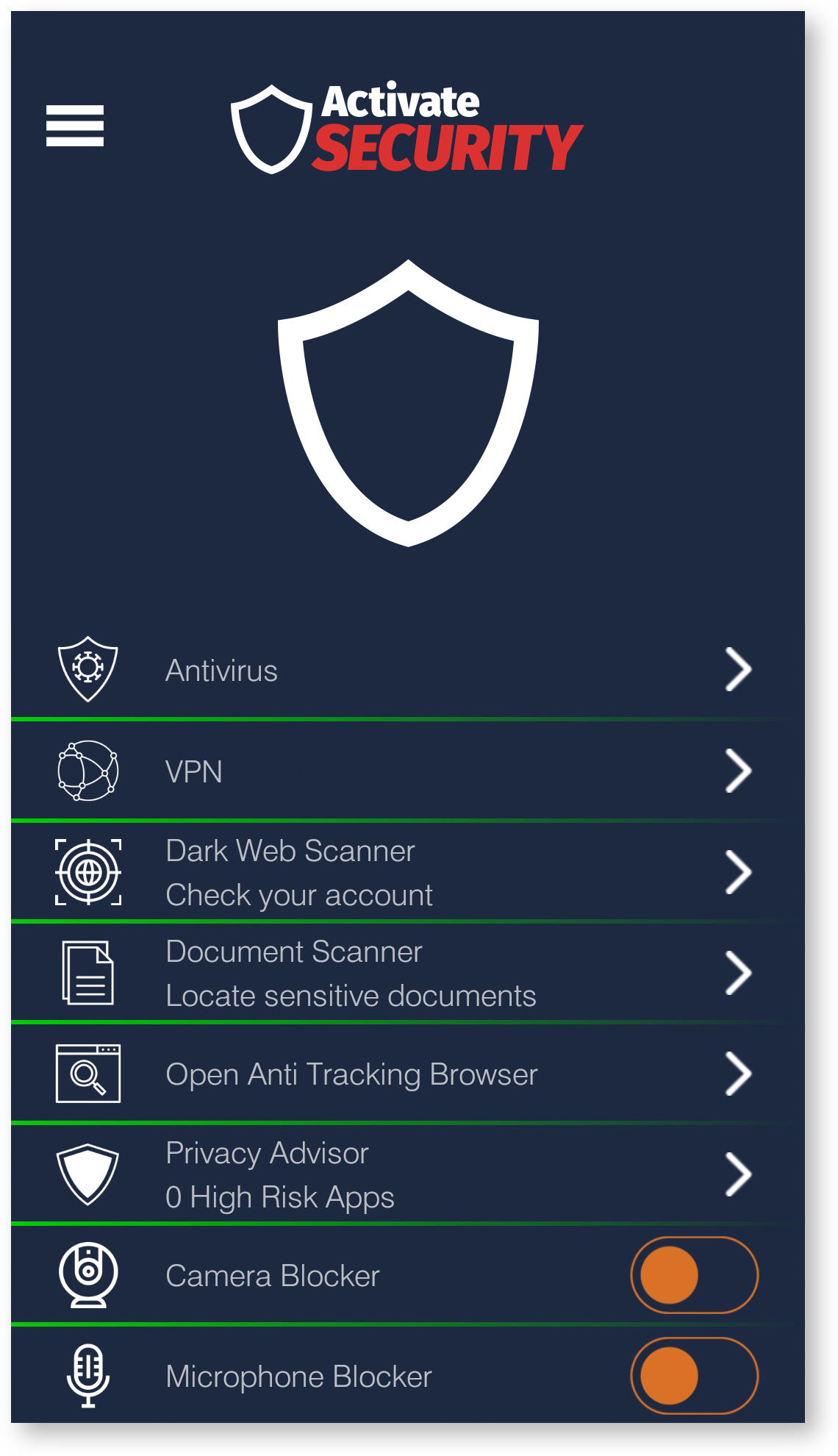Open Privacy Advisor

[408, 1174]
